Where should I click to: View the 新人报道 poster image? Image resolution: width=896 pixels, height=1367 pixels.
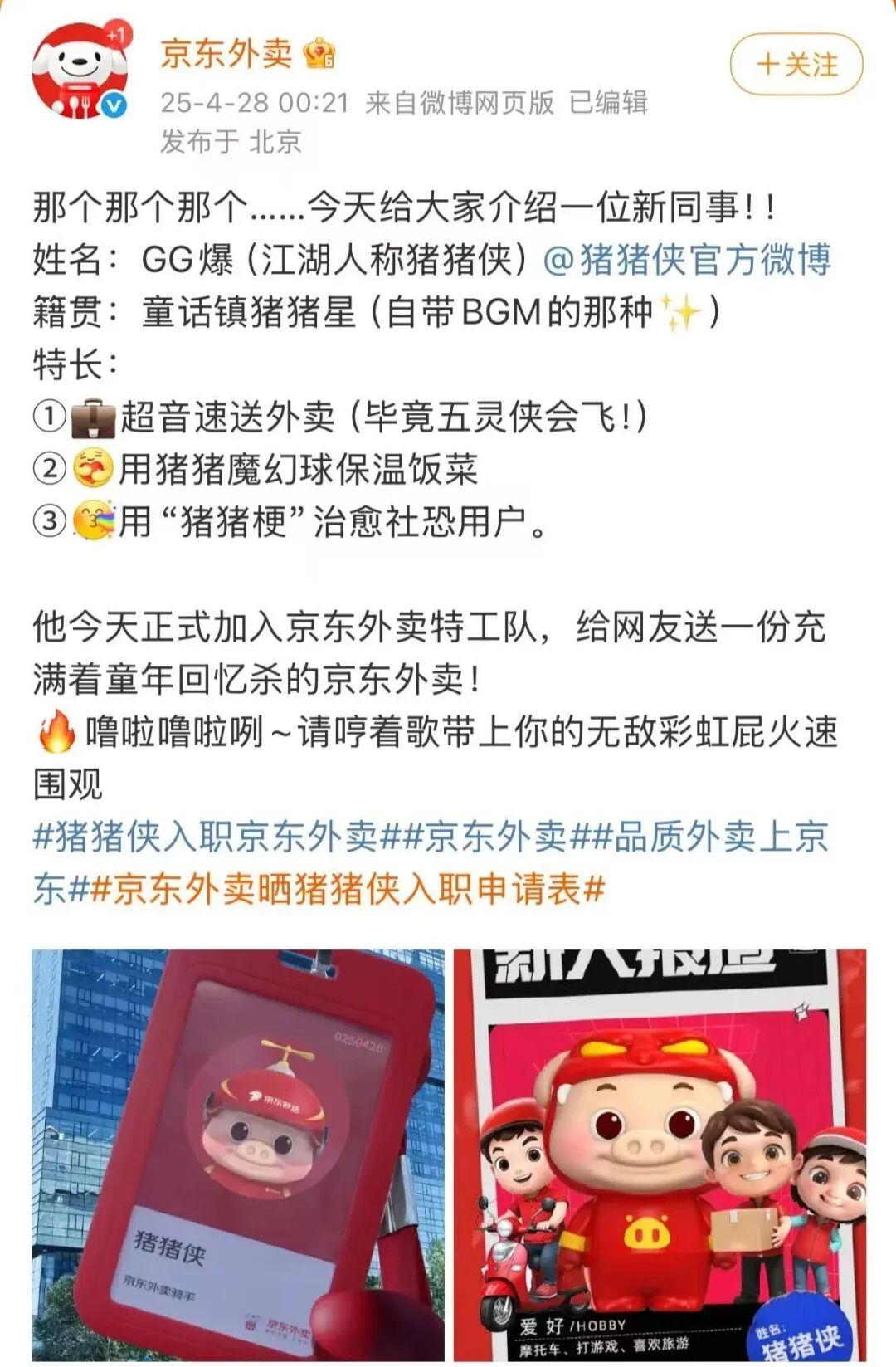pos(660,1154)
